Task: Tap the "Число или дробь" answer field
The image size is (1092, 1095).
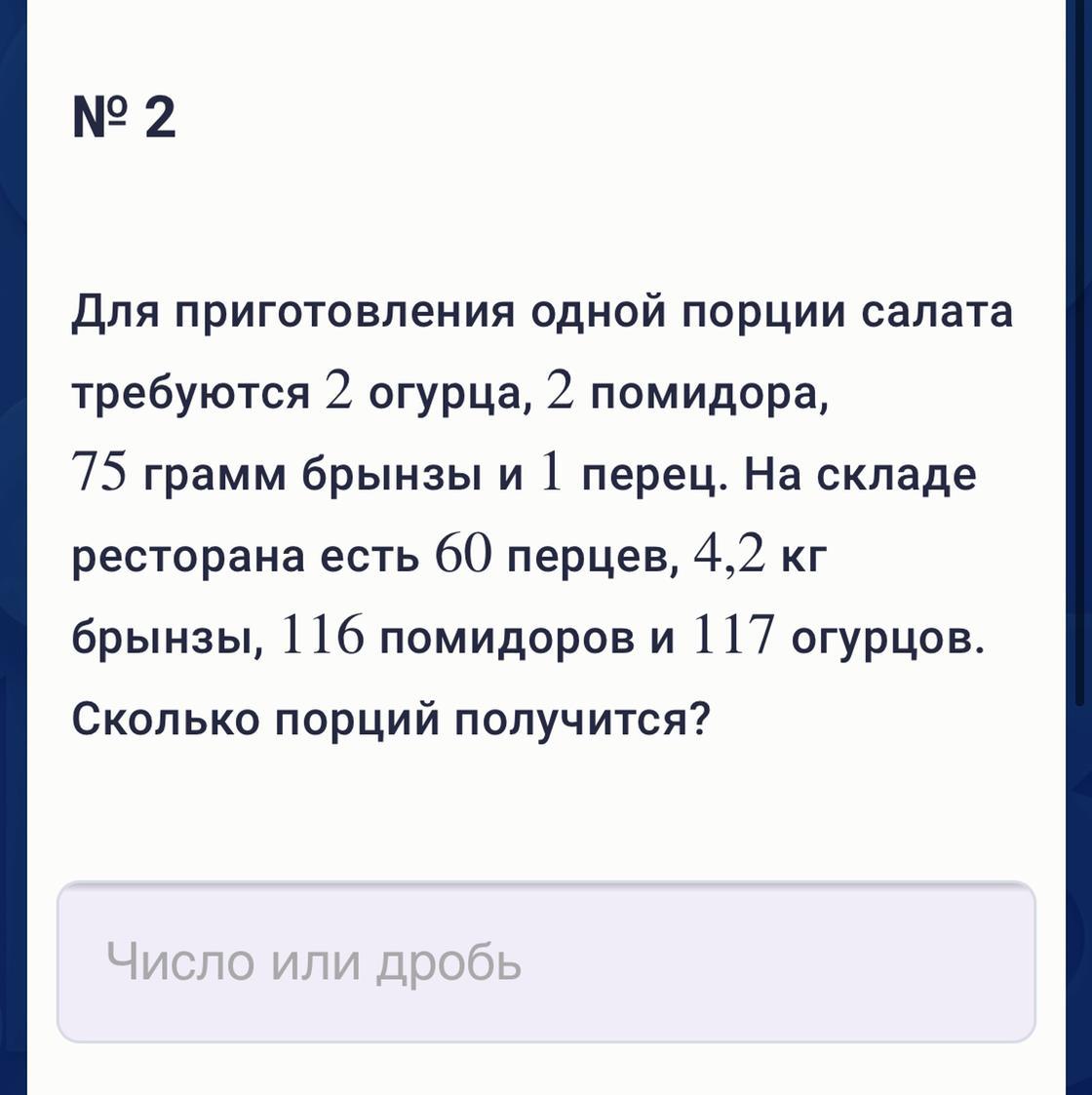Action: click(x=546, y=962)
